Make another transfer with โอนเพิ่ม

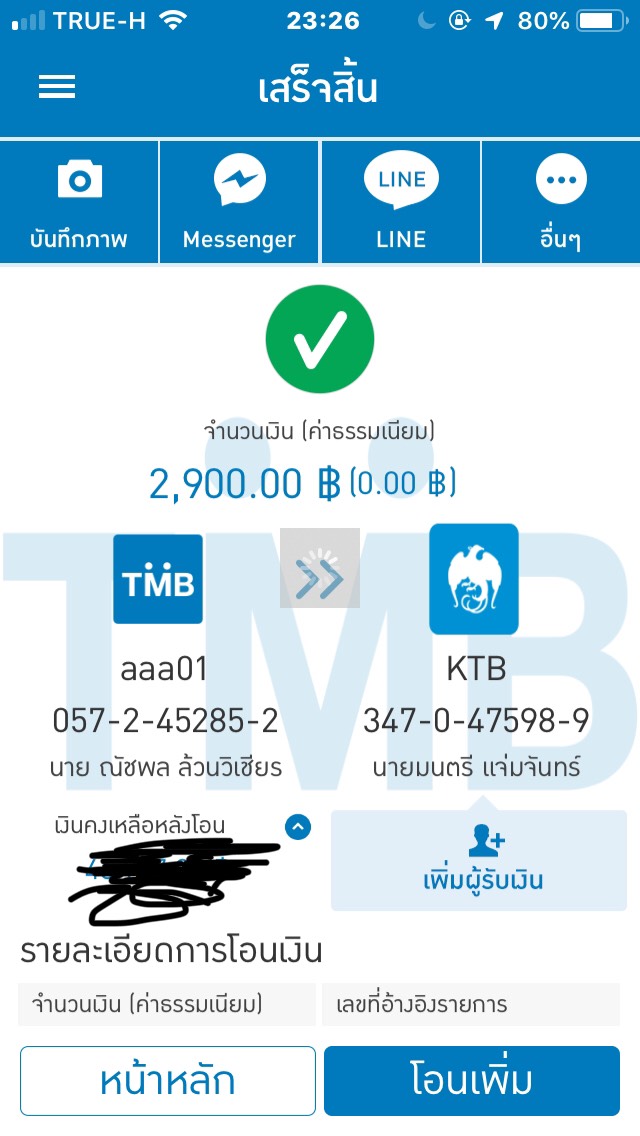[x=472, y=1080]
